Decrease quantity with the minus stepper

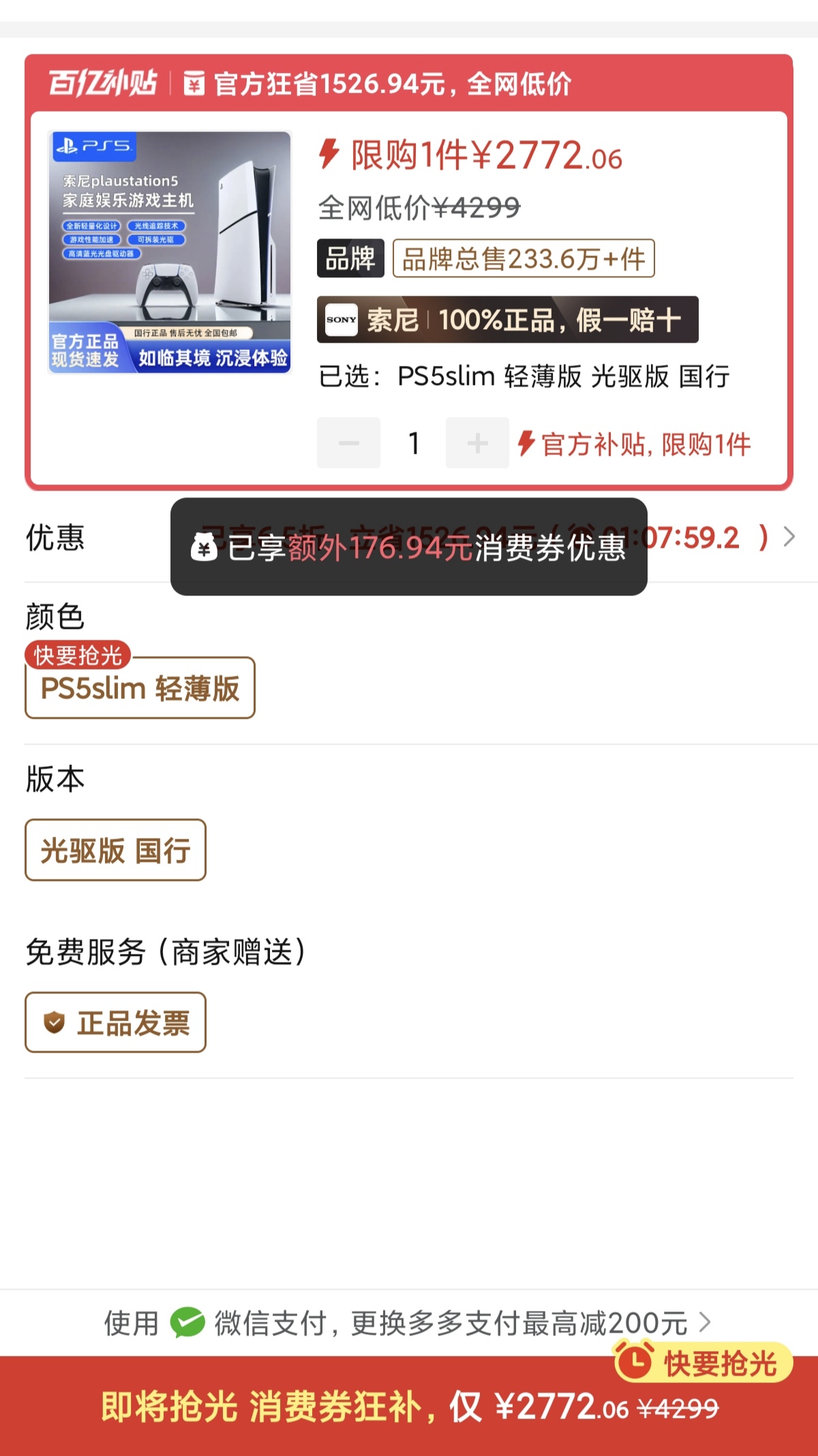(348, 443)
